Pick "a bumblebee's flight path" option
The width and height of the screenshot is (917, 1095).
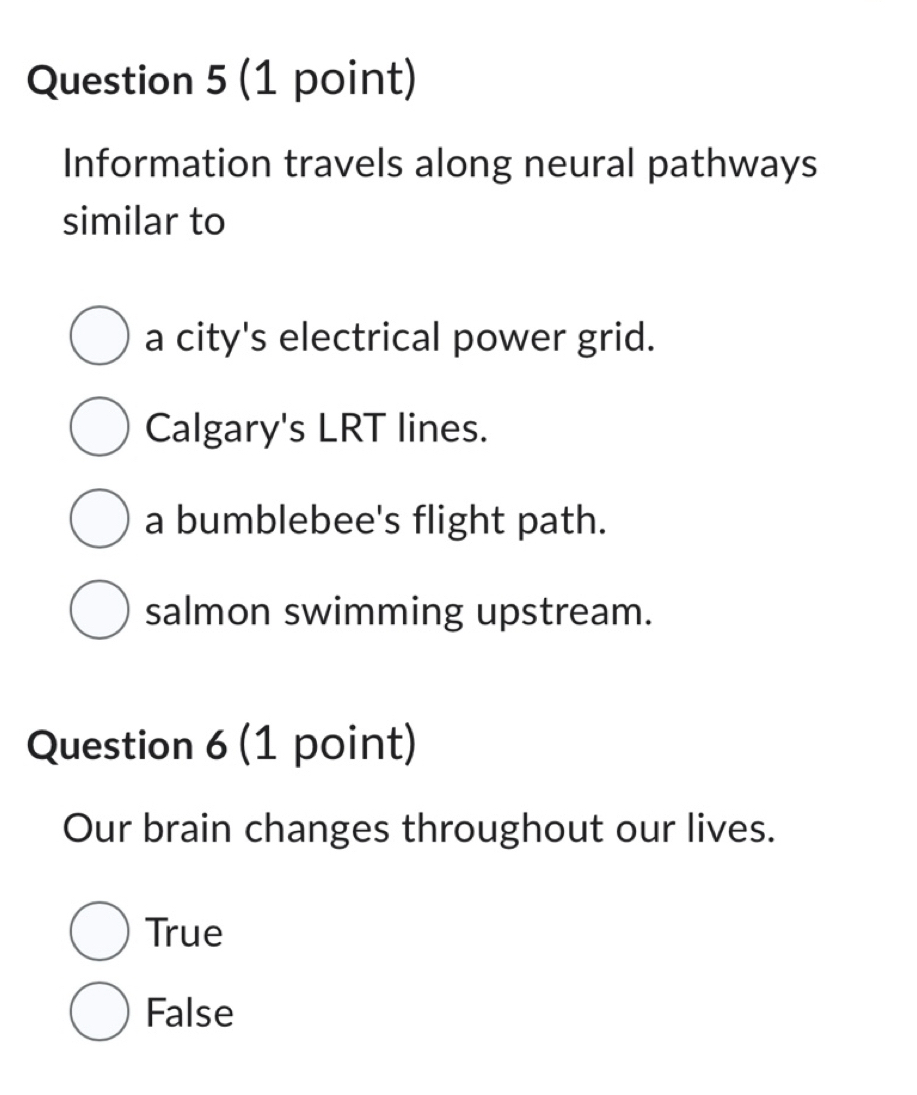[99, 518]
